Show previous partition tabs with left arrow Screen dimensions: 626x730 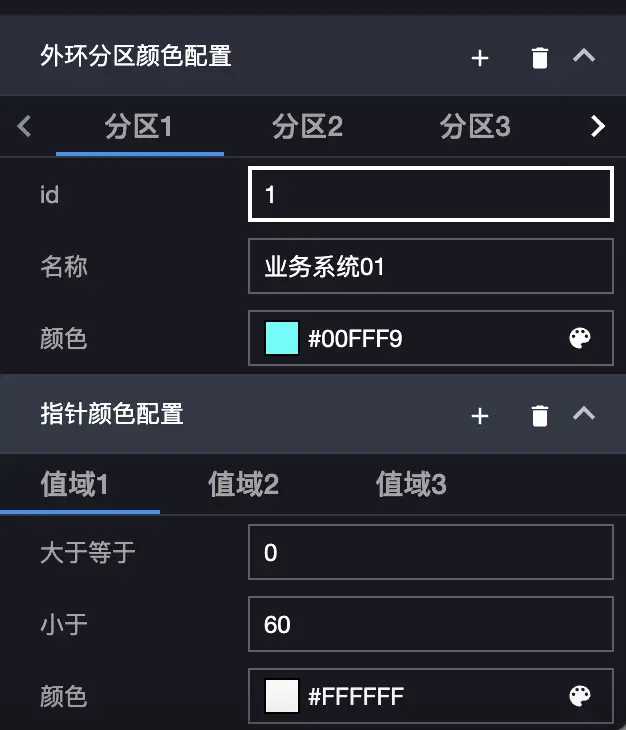(x=25, y=126)
